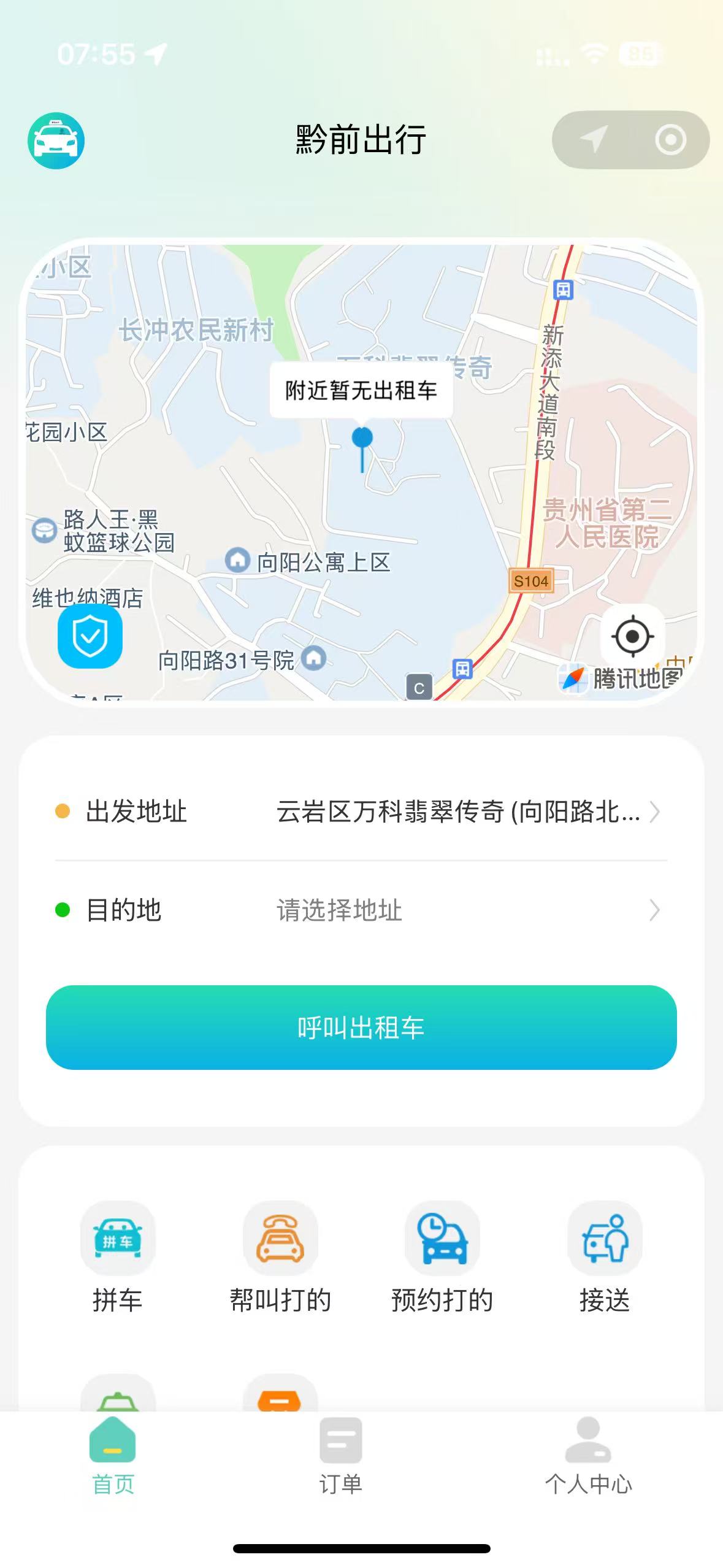This screenshot has height=1568, width=723.
Task: Recenter map with the locate icon
Action: coord(632,636)
